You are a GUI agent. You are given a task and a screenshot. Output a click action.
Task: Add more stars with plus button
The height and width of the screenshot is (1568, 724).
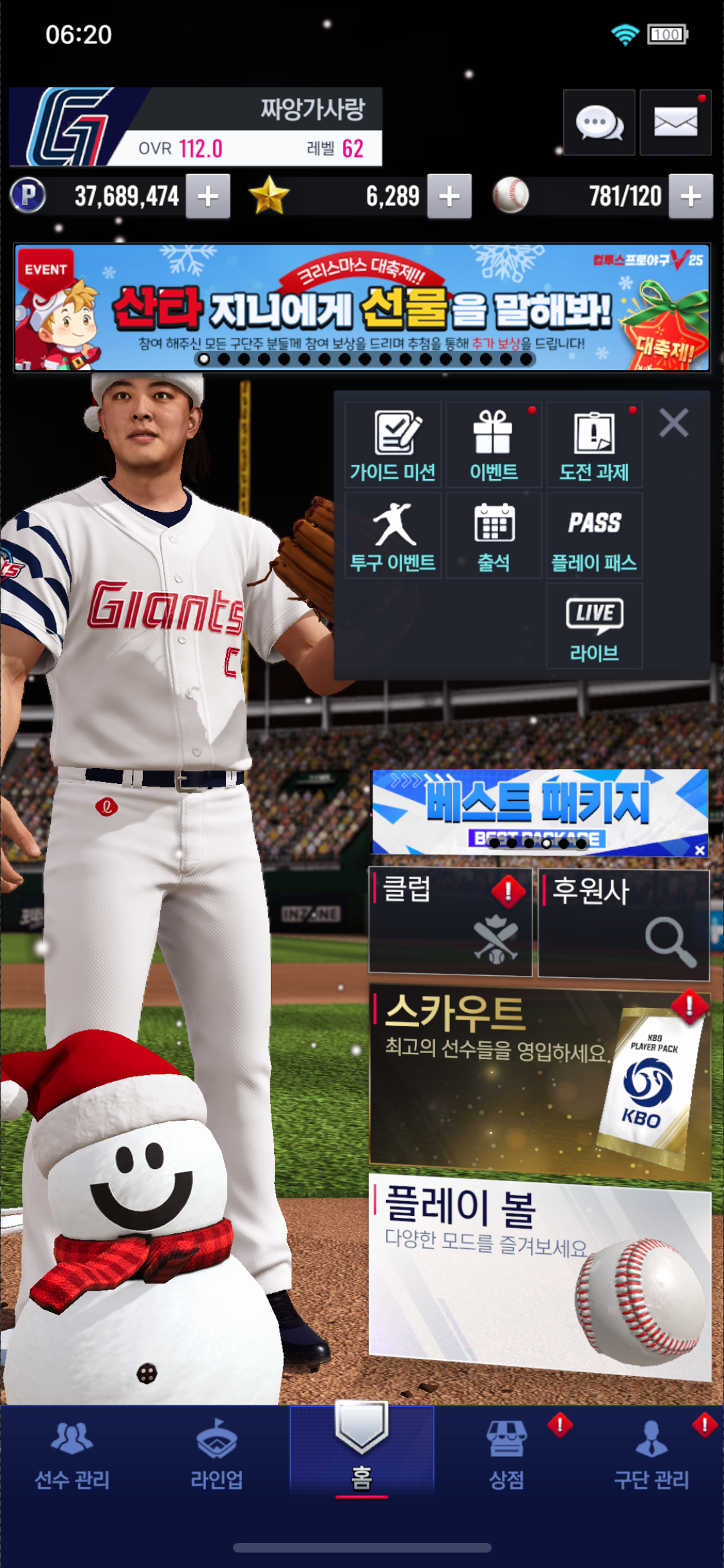click(x=449, y=196)
